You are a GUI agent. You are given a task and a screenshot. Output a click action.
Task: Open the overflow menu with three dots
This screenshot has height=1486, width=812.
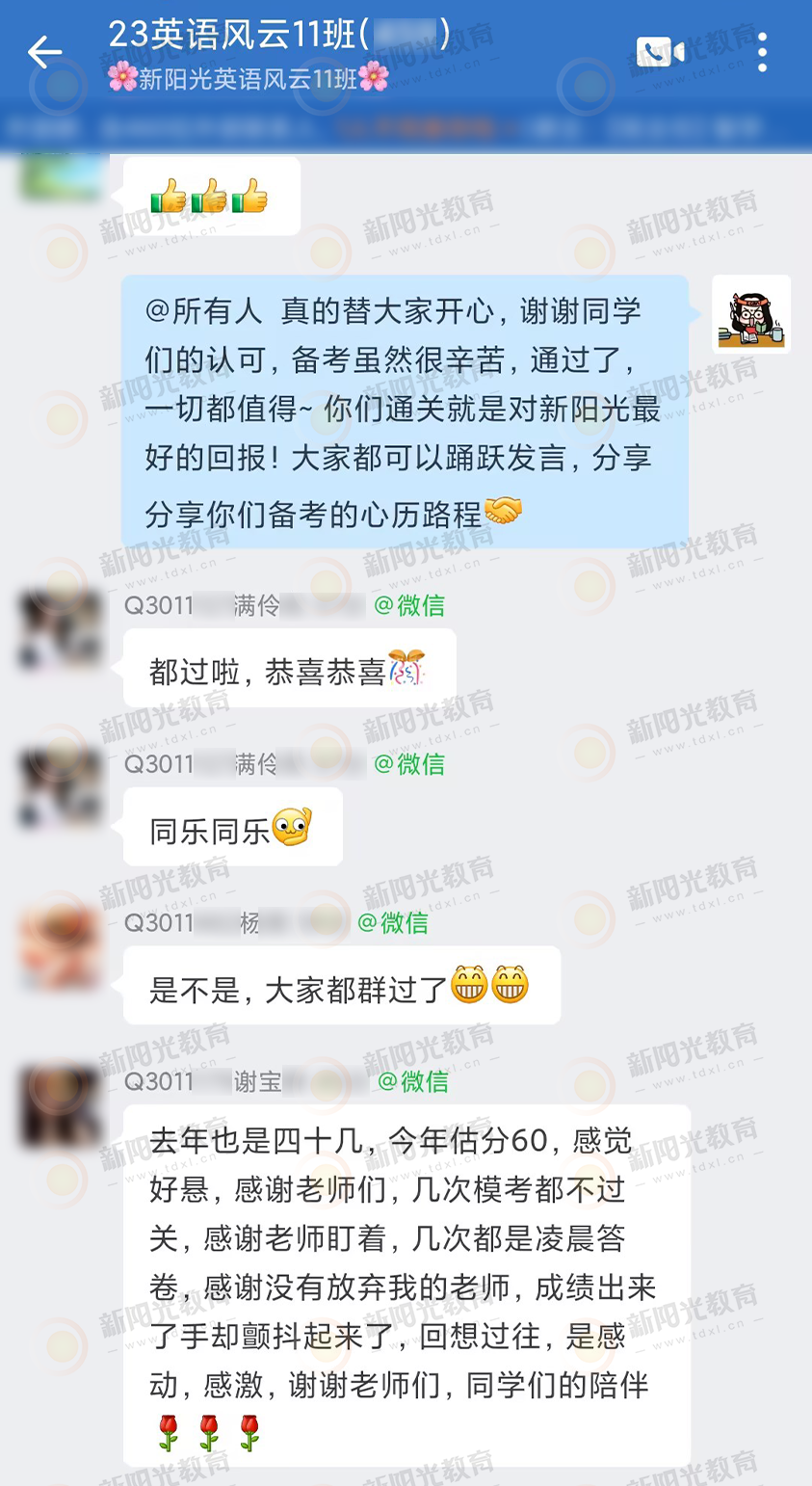762,52
